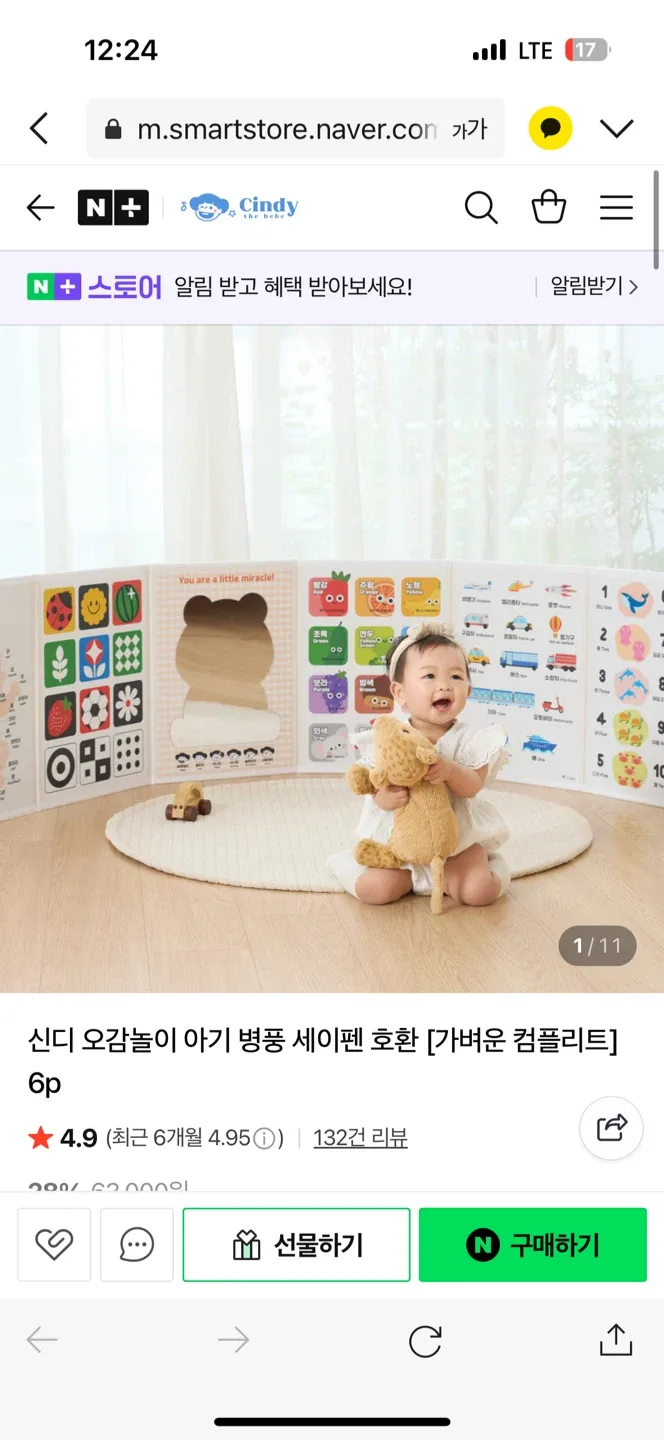Go back using the store header arrow

click(41, 207)
